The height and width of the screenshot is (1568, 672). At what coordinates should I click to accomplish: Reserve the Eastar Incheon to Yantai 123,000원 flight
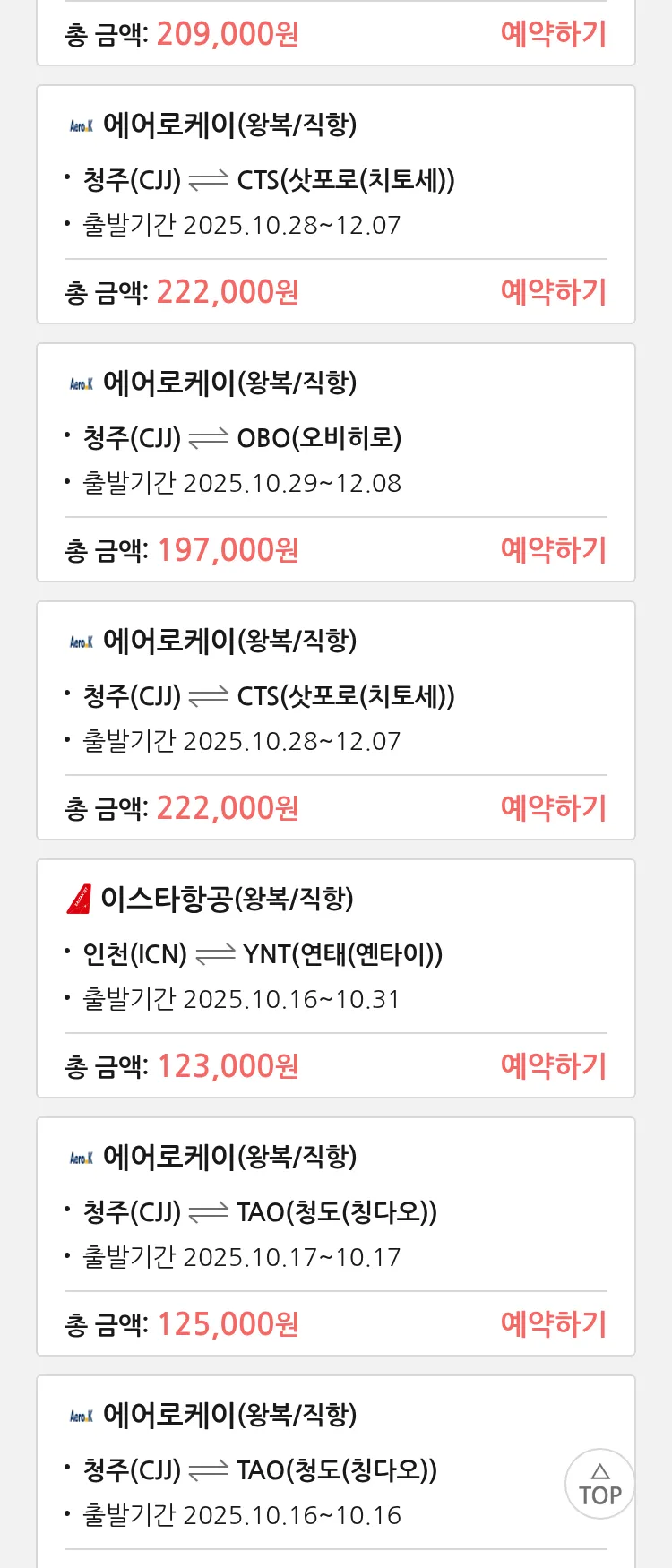pos(553,1066)
